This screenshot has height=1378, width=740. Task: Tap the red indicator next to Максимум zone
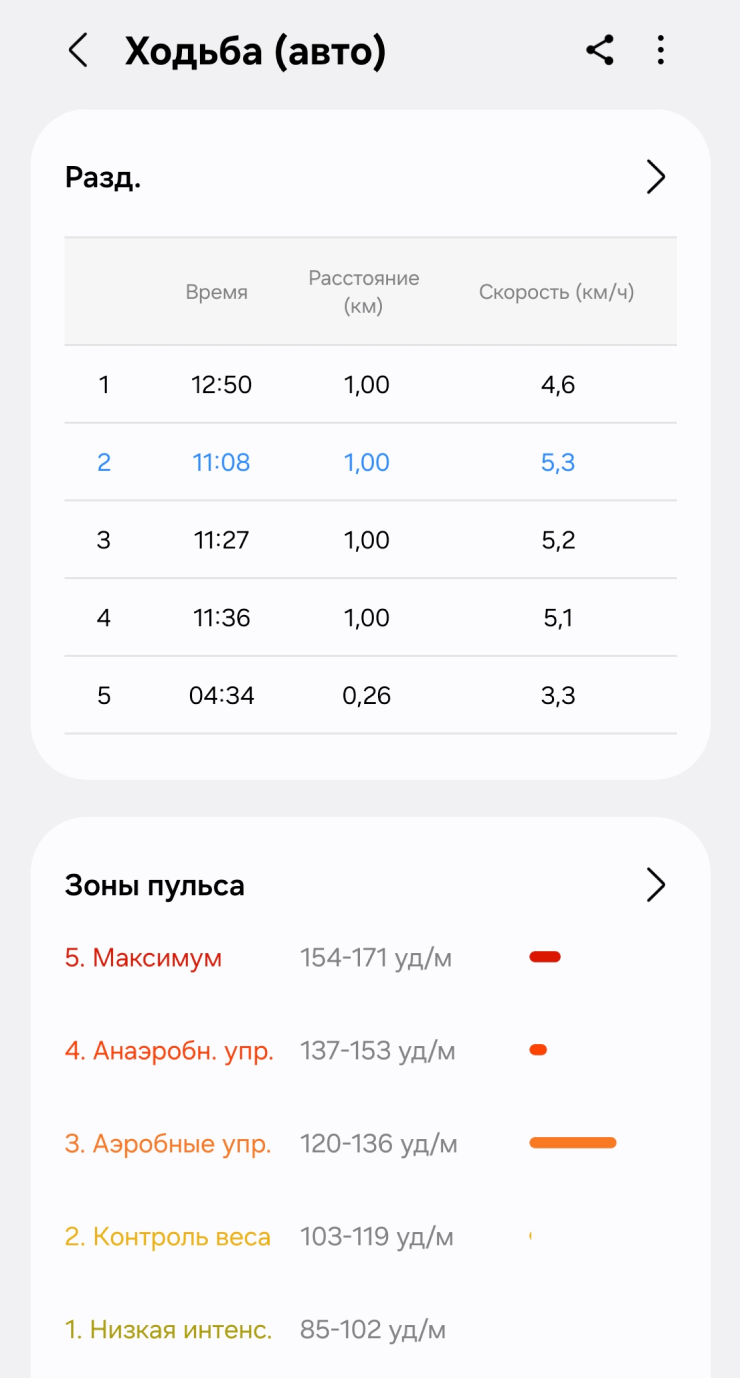[544, 956]
